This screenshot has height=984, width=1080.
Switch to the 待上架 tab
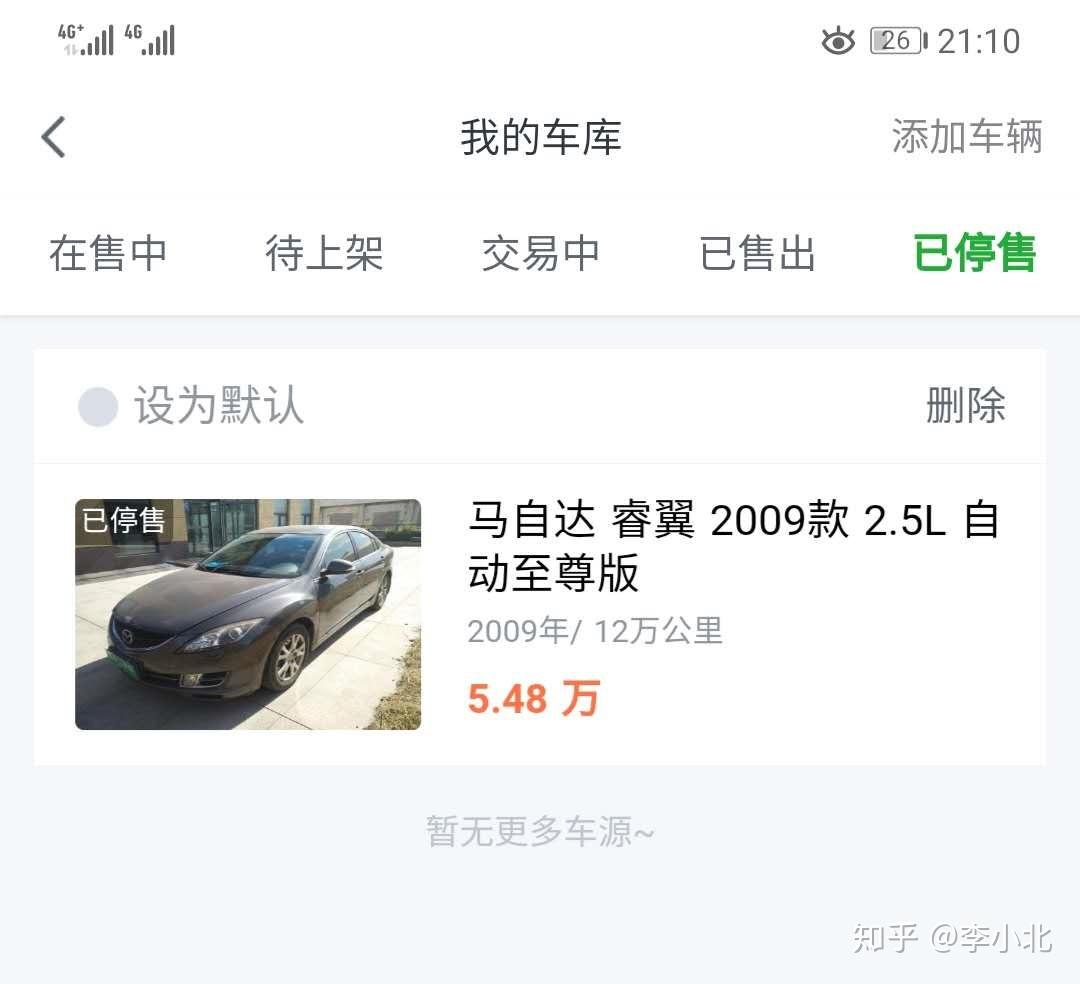tap(324, 253)
